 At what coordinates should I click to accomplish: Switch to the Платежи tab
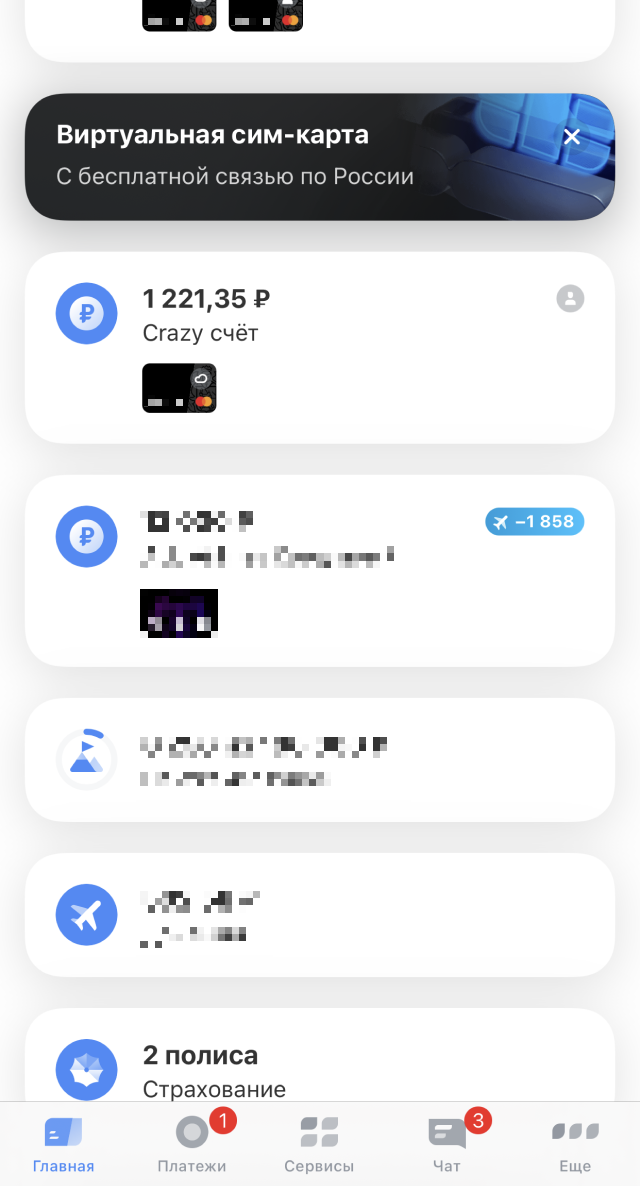(x=192, y=1145)
